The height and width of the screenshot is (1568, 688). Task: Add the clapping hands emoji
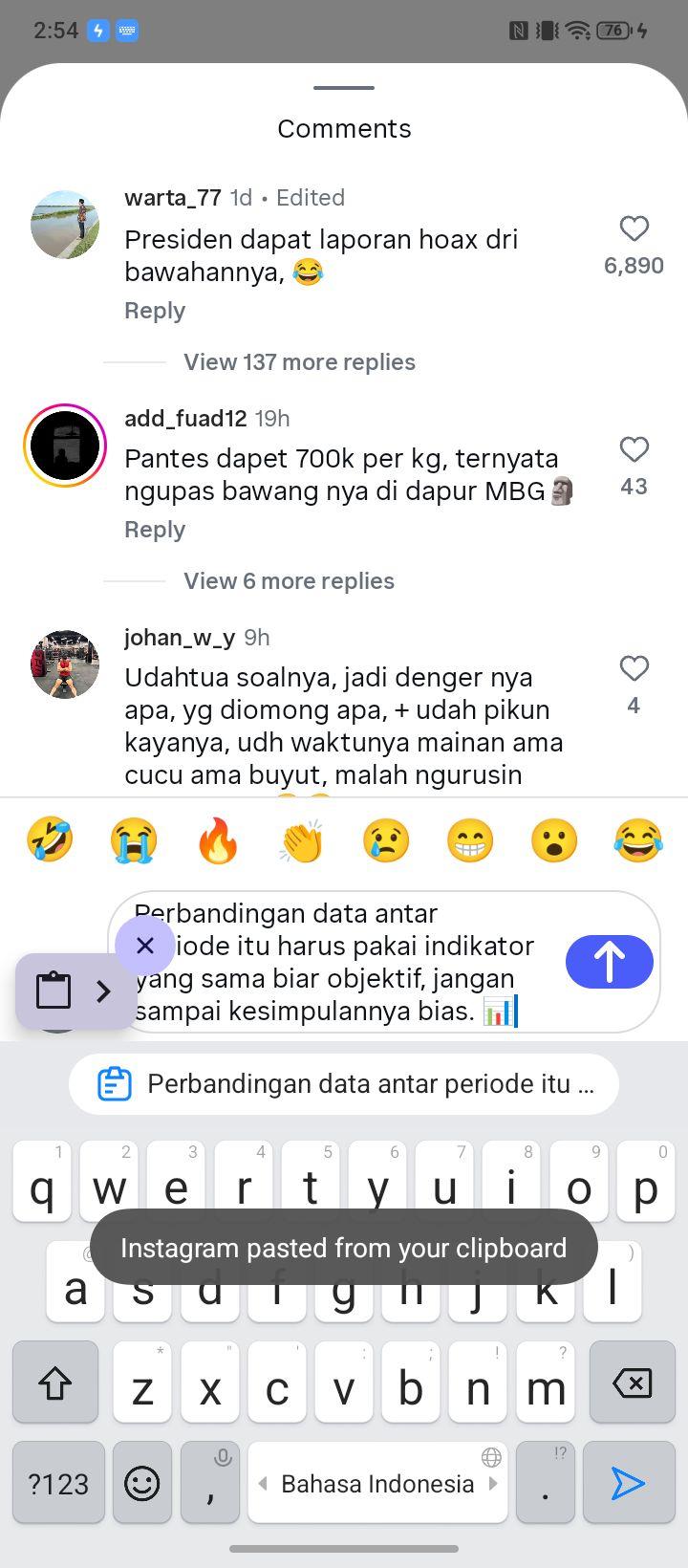coord(302,841)
